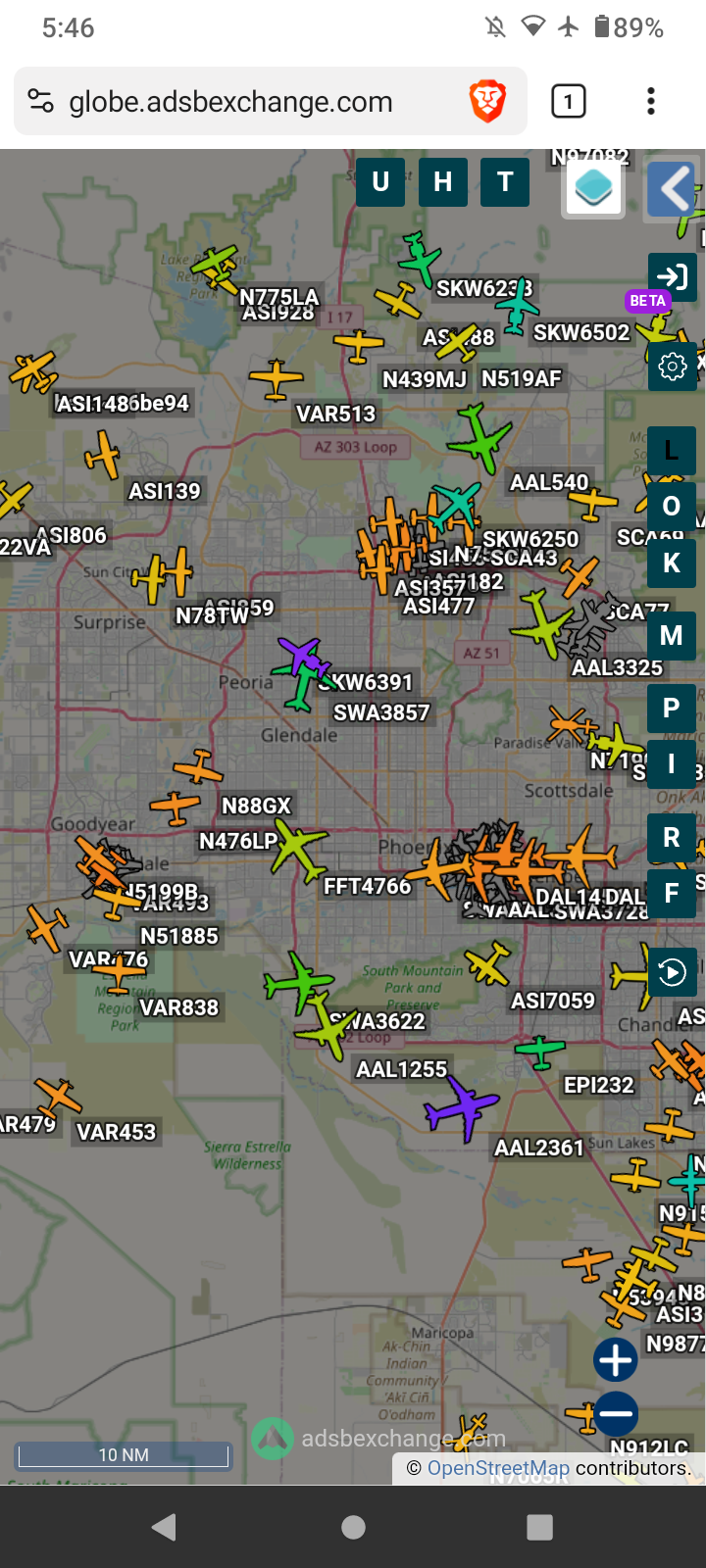Expand the sidebar with the left arrow

673,189
